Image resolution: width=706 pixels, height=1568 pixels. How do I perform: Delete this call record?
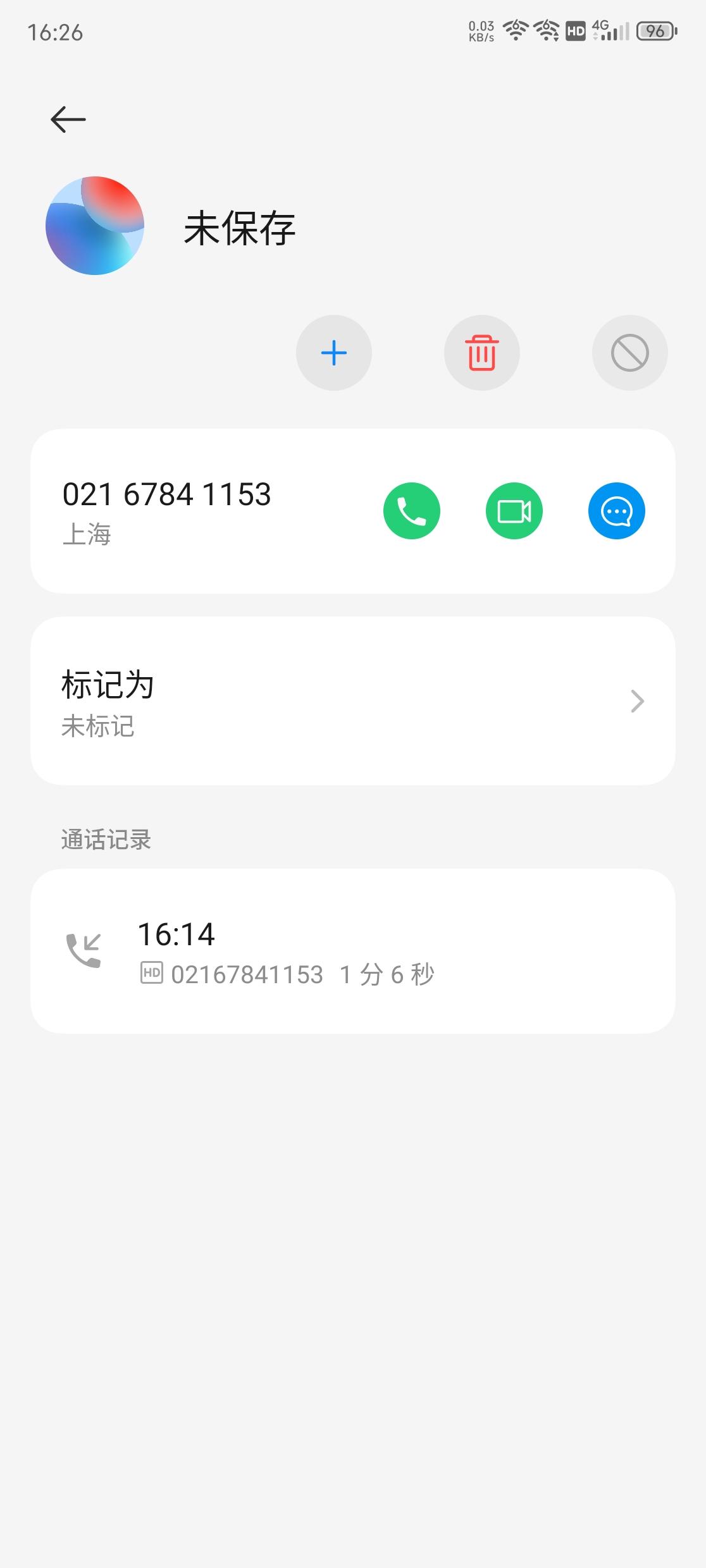coord(481,353)
